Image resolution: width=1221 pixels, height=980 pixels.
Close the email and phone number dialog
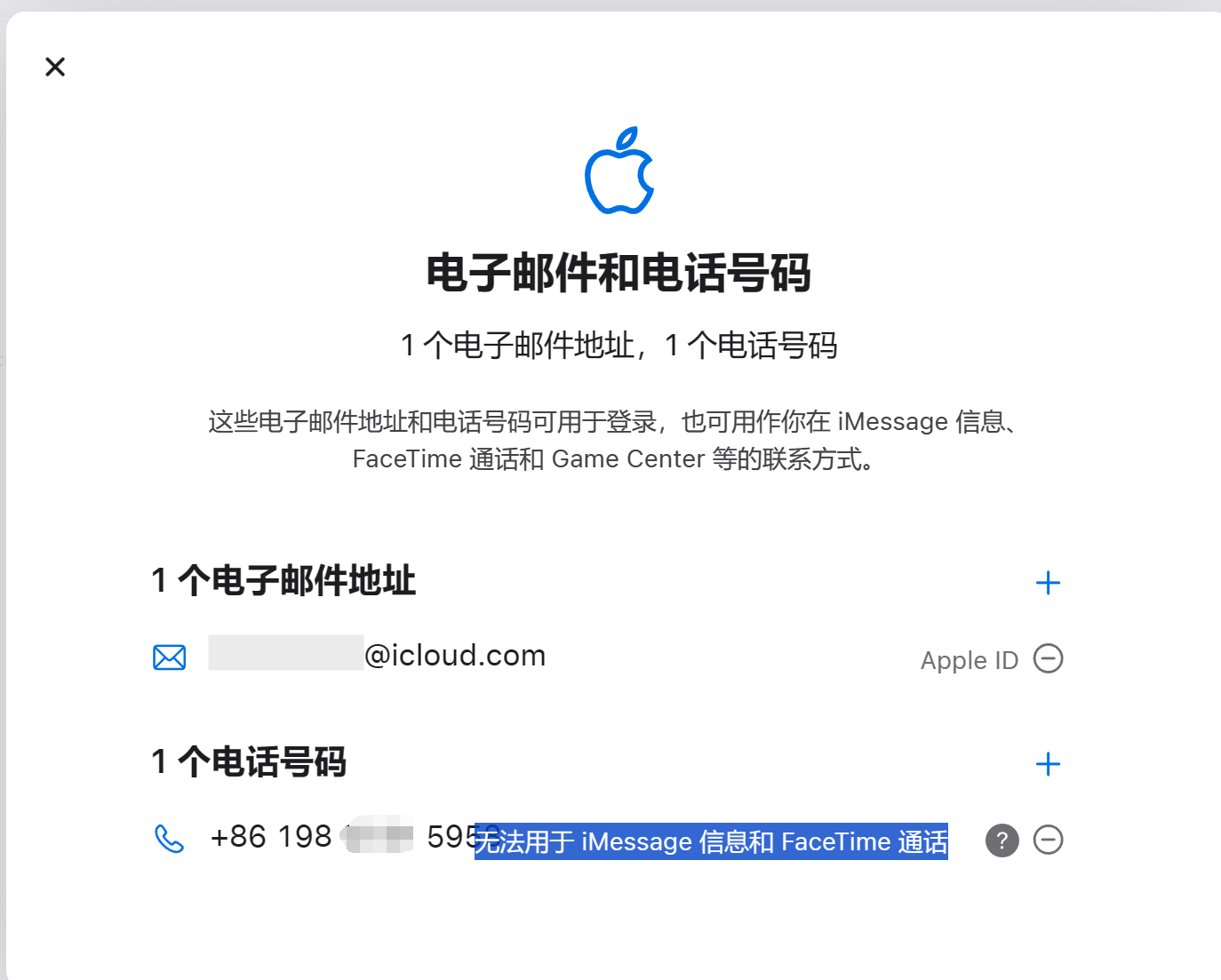pyautogui.click(x=55, y=67)
